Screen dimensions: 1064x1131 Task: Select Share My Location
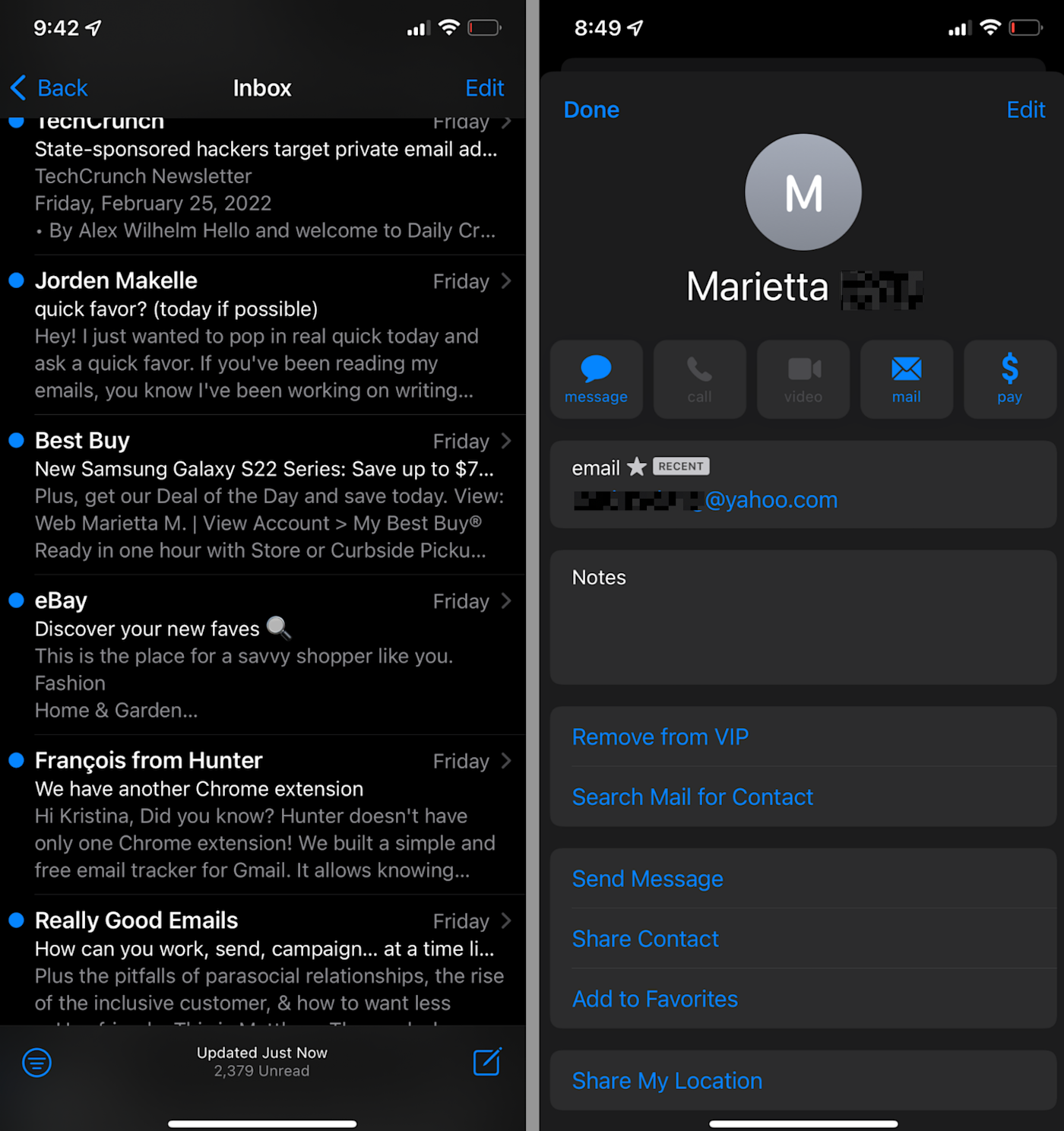667,1081
